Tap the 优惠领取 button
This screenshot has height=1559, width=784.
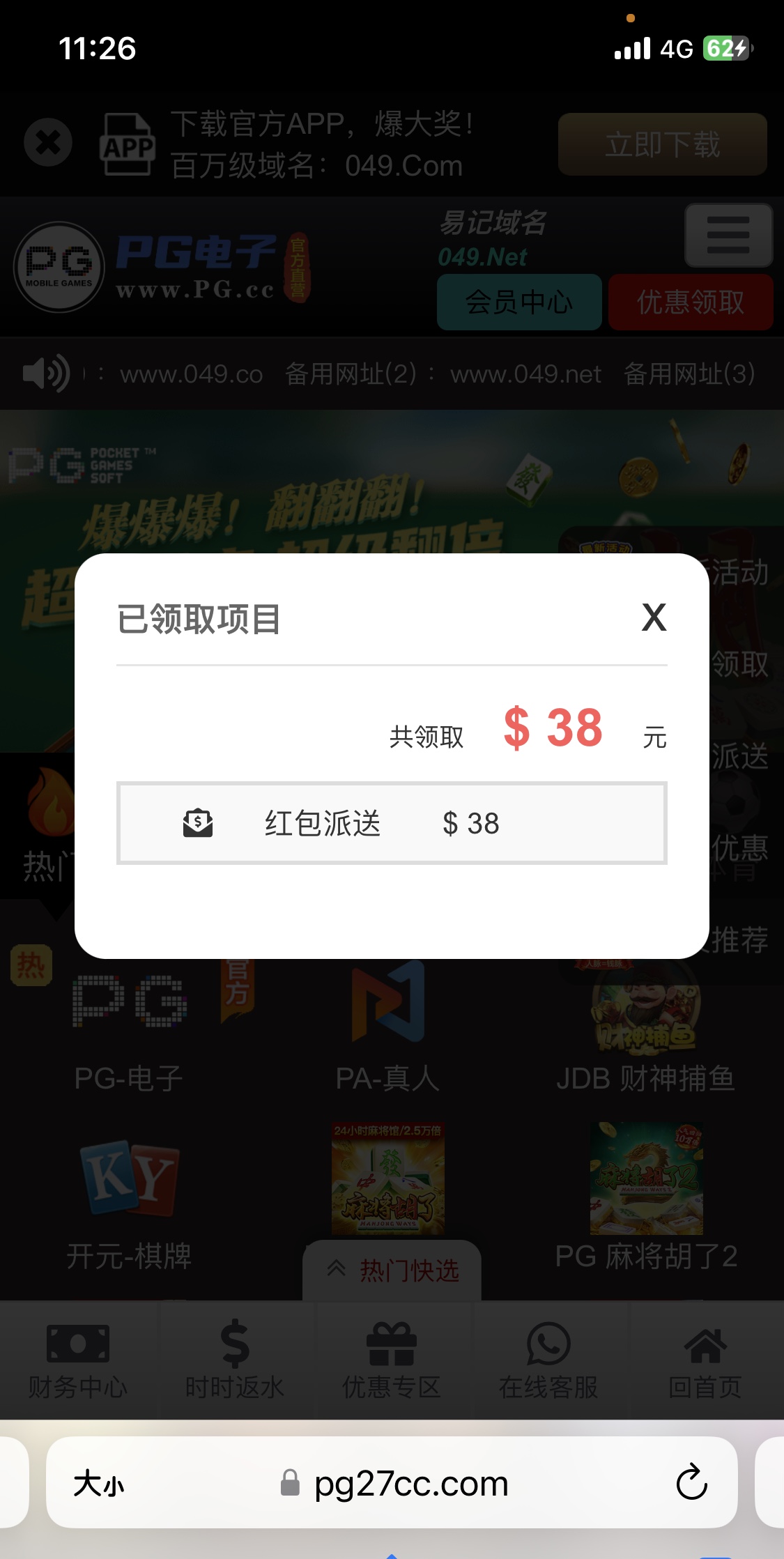coord(691,302)
